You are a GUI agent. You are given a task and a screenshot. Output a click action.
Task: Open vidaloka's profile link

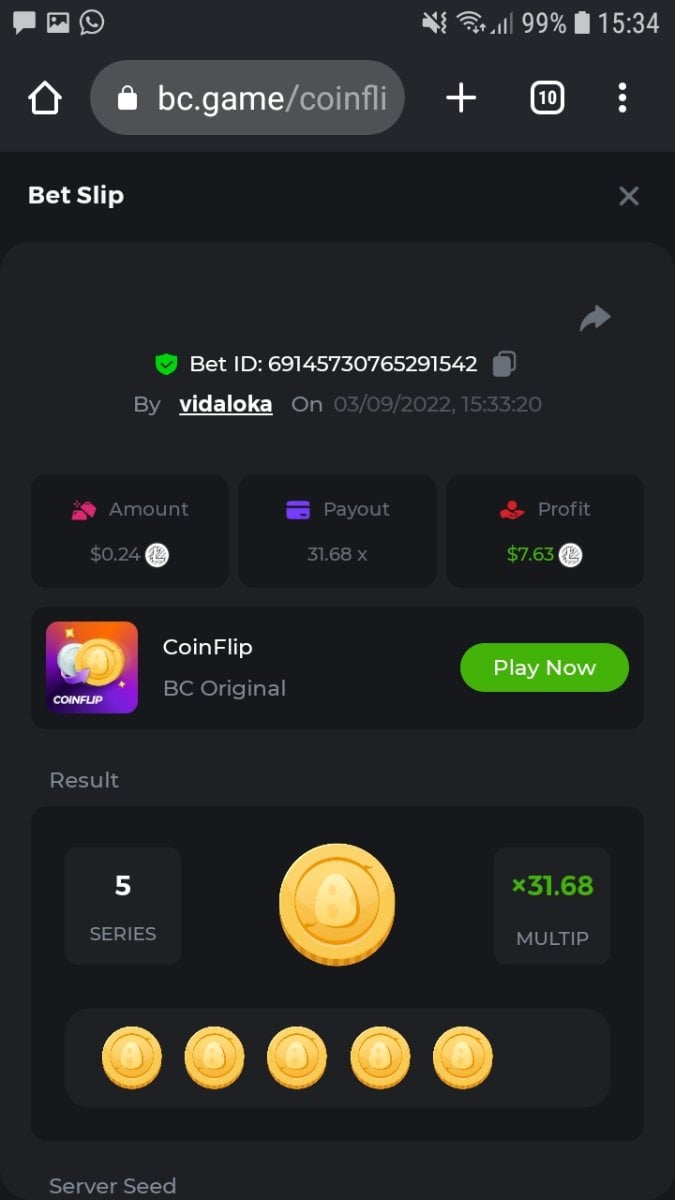click(225, 405)
